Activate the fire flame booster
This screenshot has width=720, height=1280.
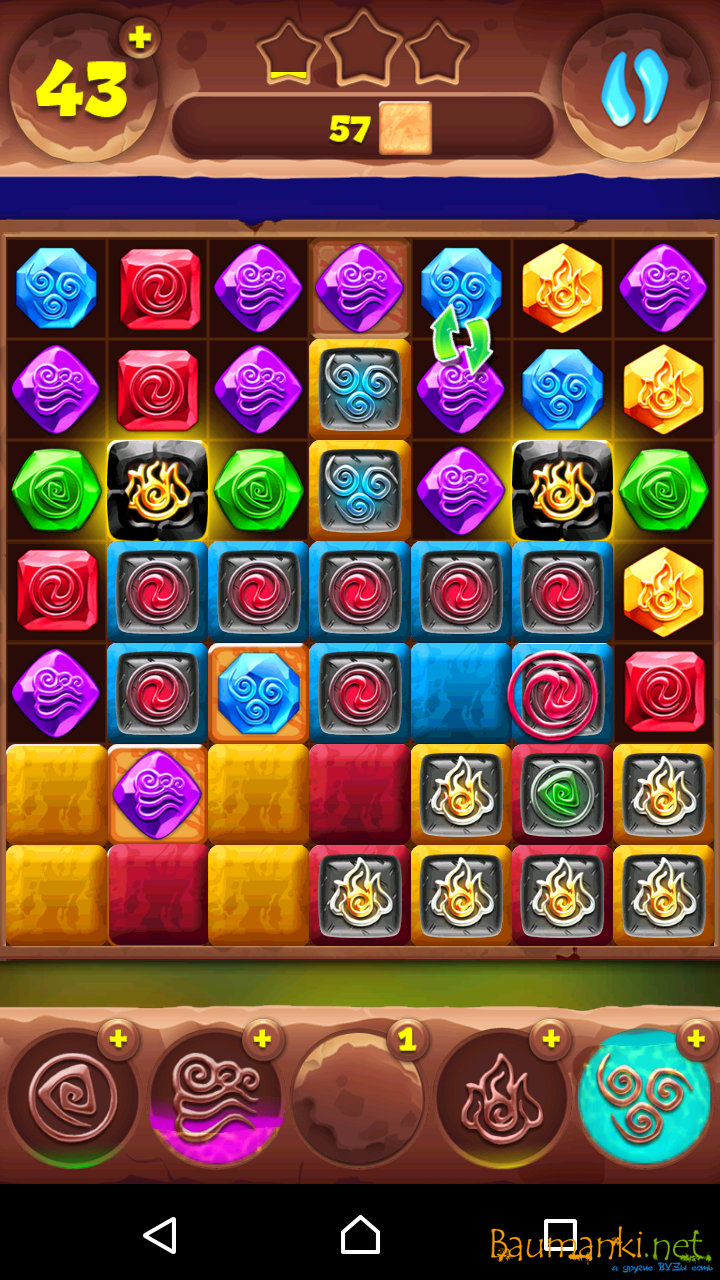point(502,1098)
